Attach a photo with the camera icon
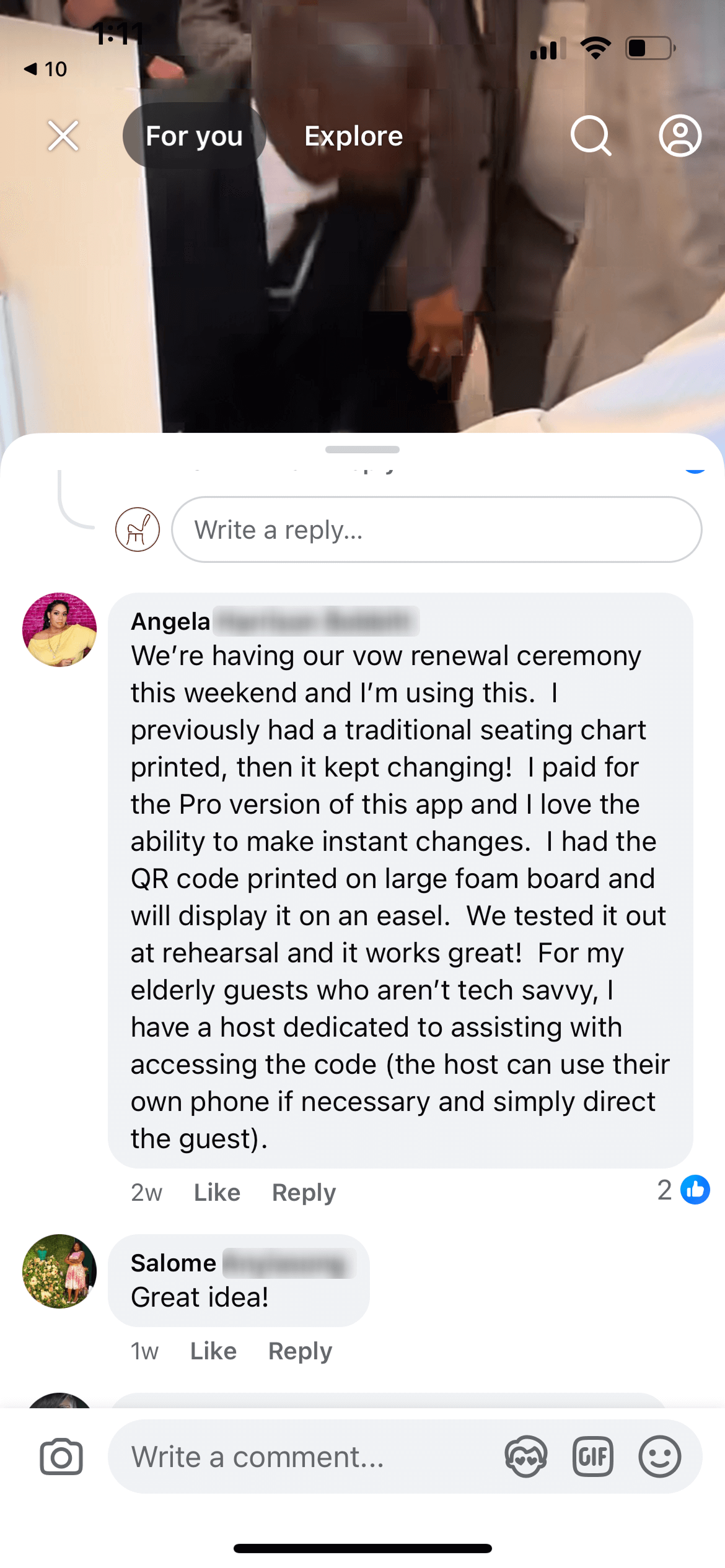 61,1457
